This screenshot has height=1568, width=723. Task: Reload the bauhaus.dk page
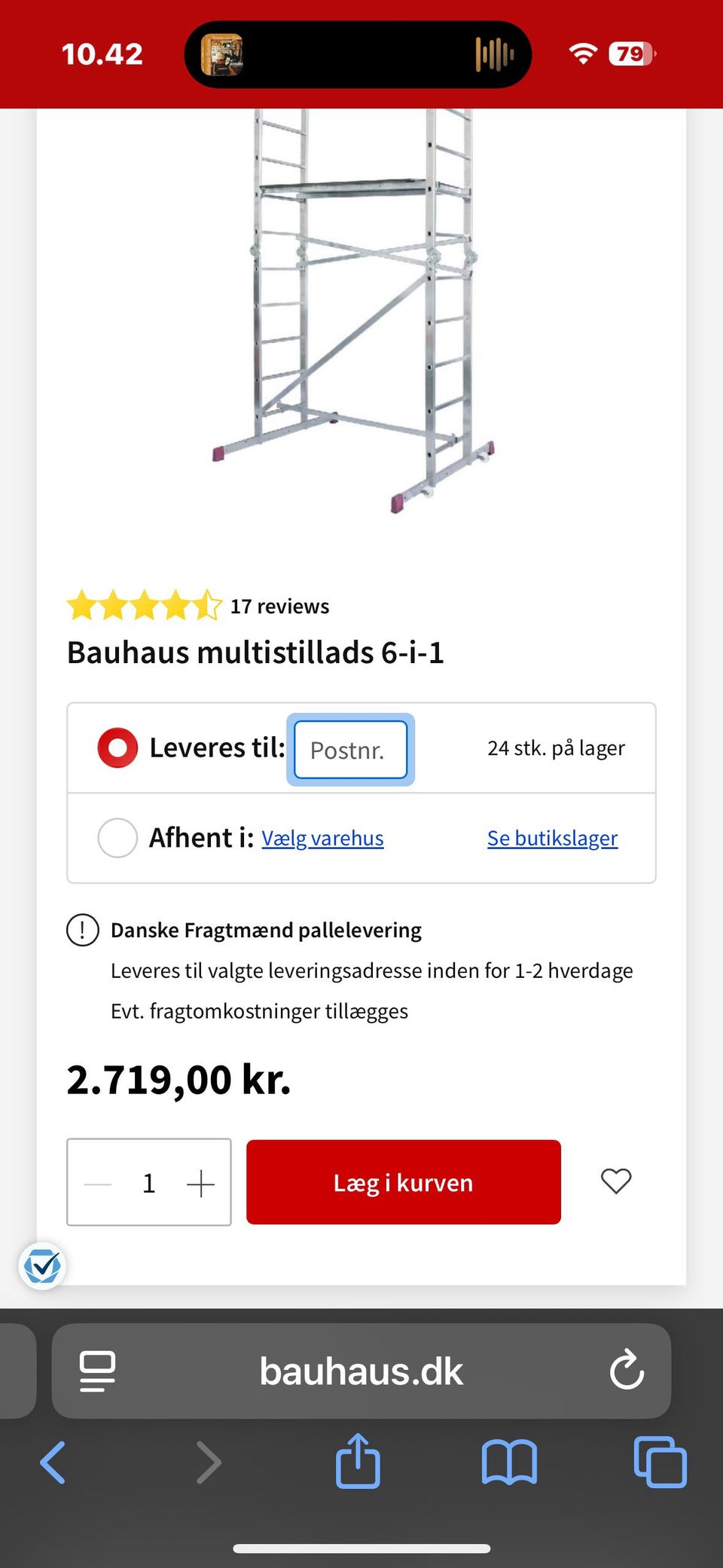[627, 1371]
